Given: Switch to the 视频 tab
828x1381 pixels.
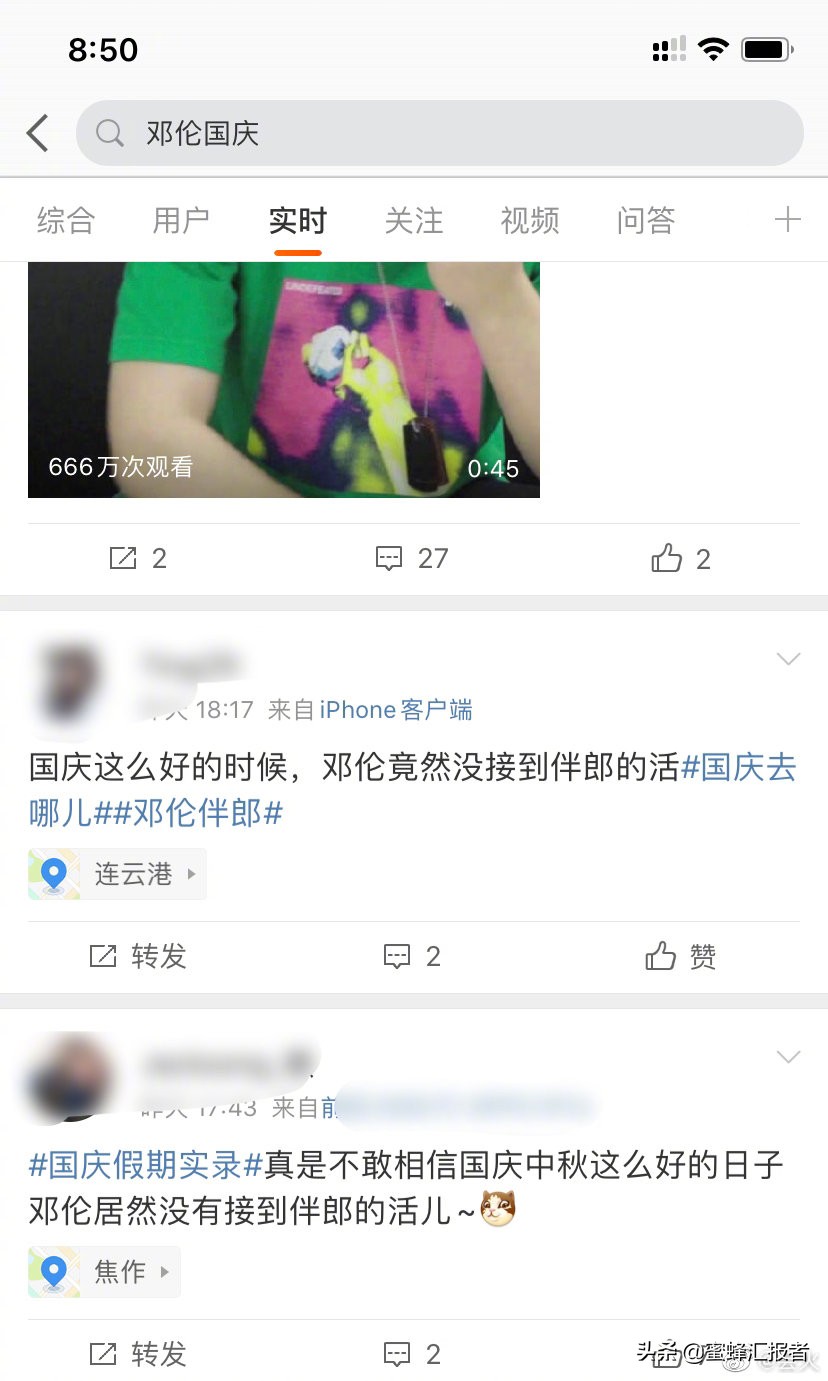Looking at the screenshot, I should pos(530,220).
